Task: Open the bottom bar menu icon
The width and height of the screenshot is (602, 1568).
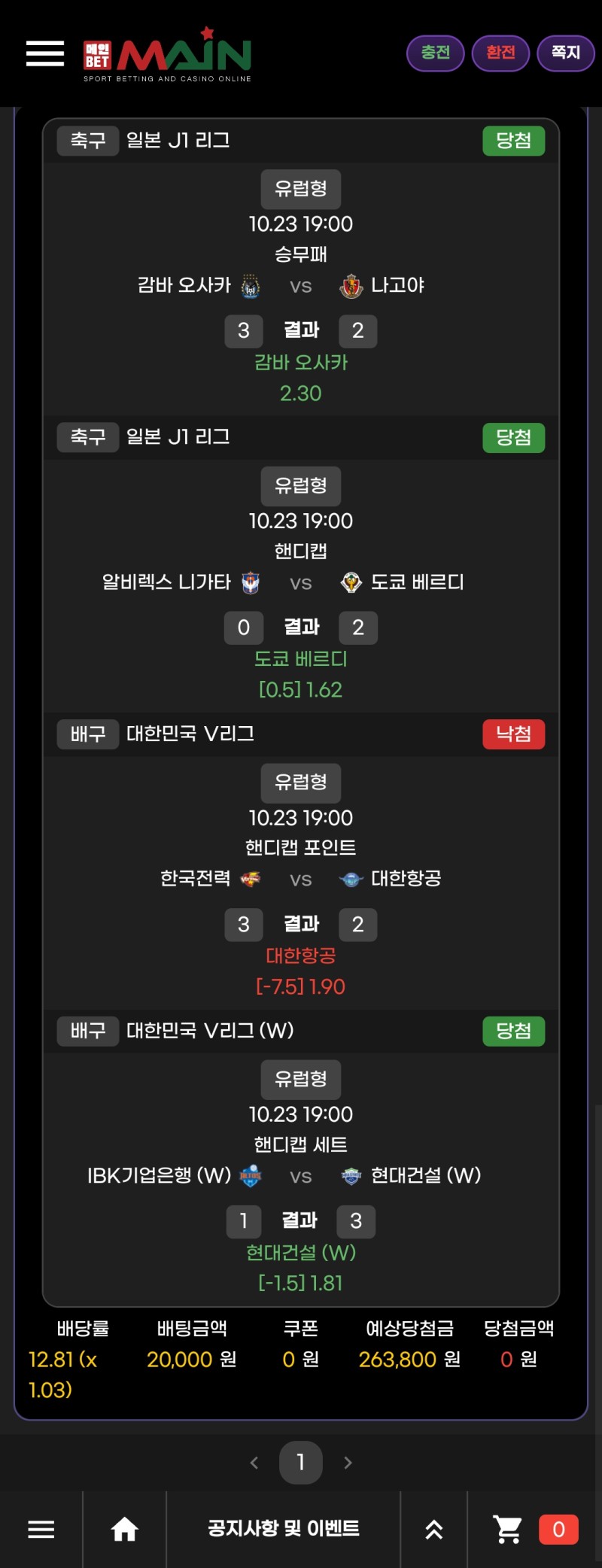Action: [x=41, y=1529]
